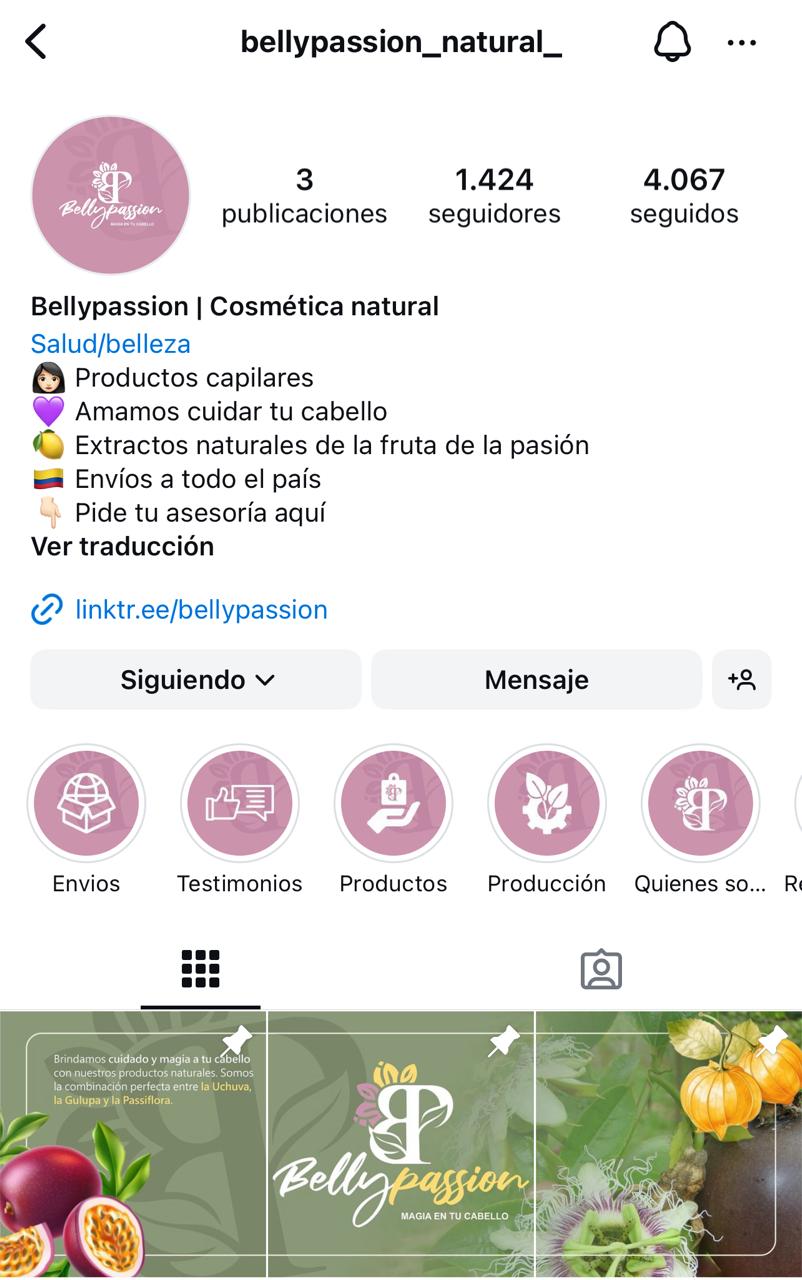Open the linktr.ee/bellypassion link

201,610
